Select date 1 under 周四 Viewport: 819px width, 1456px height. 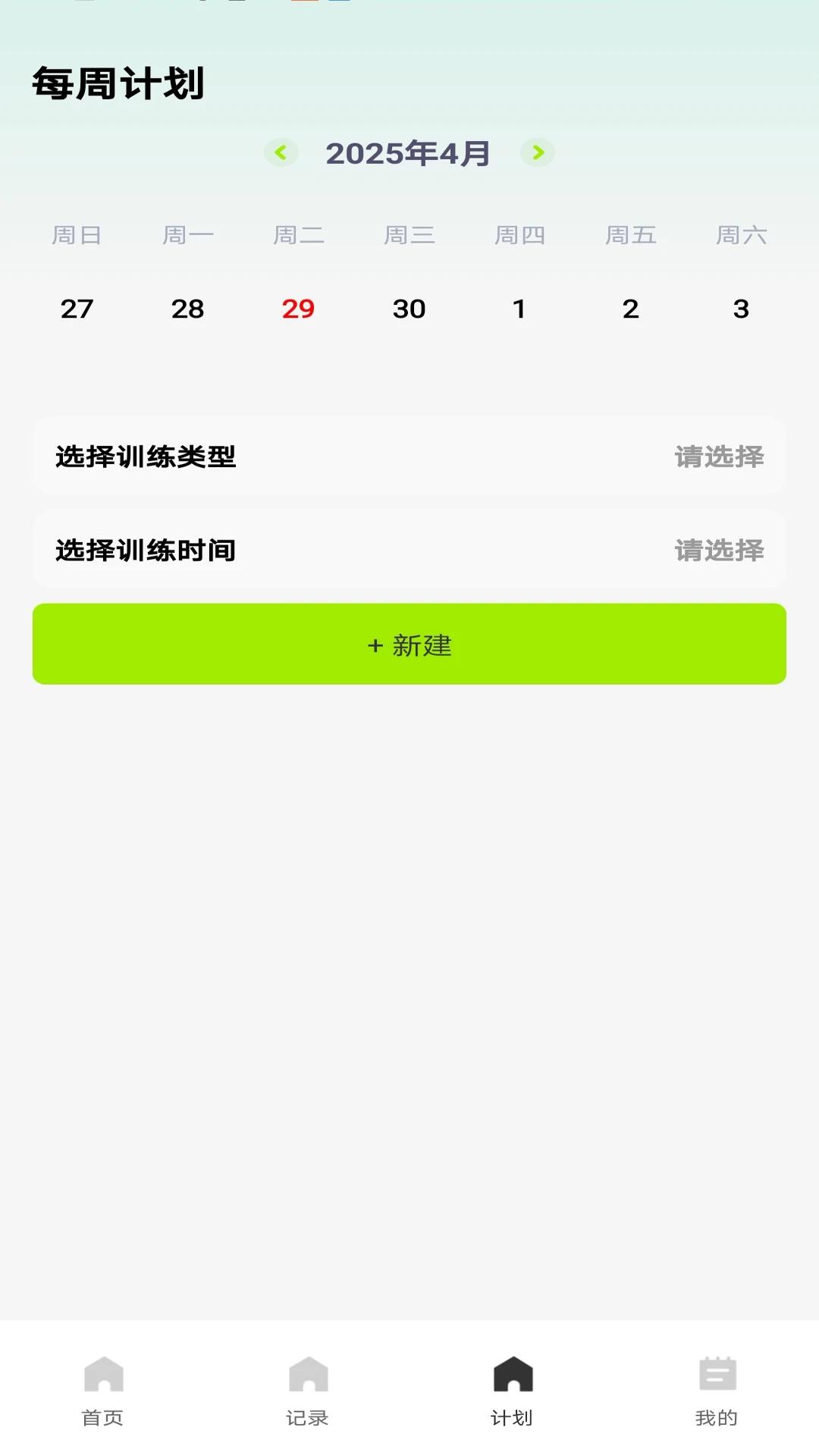[519, 309]
